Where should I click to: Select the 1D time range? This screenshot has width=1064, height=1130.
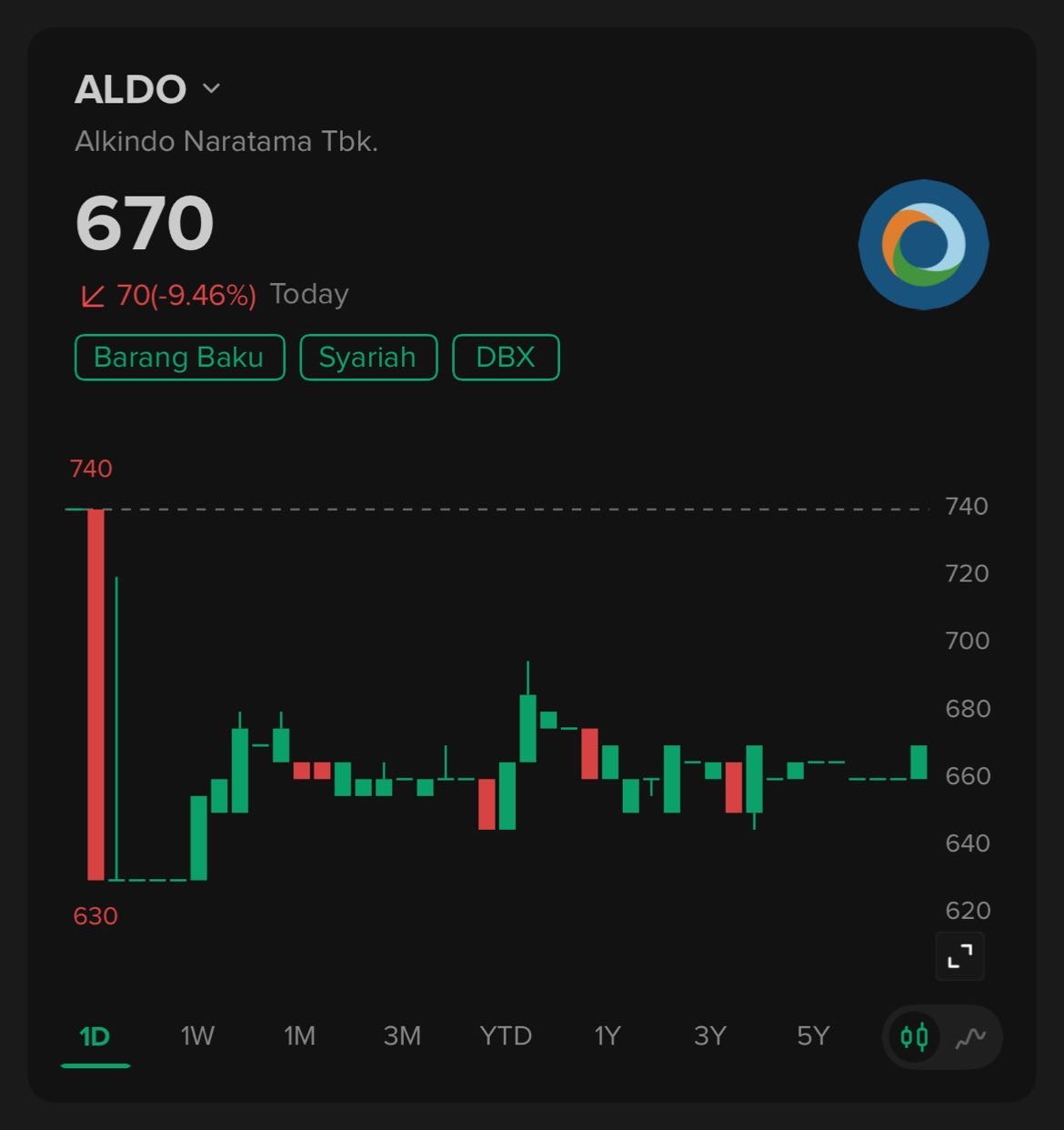pos(95,1036)
